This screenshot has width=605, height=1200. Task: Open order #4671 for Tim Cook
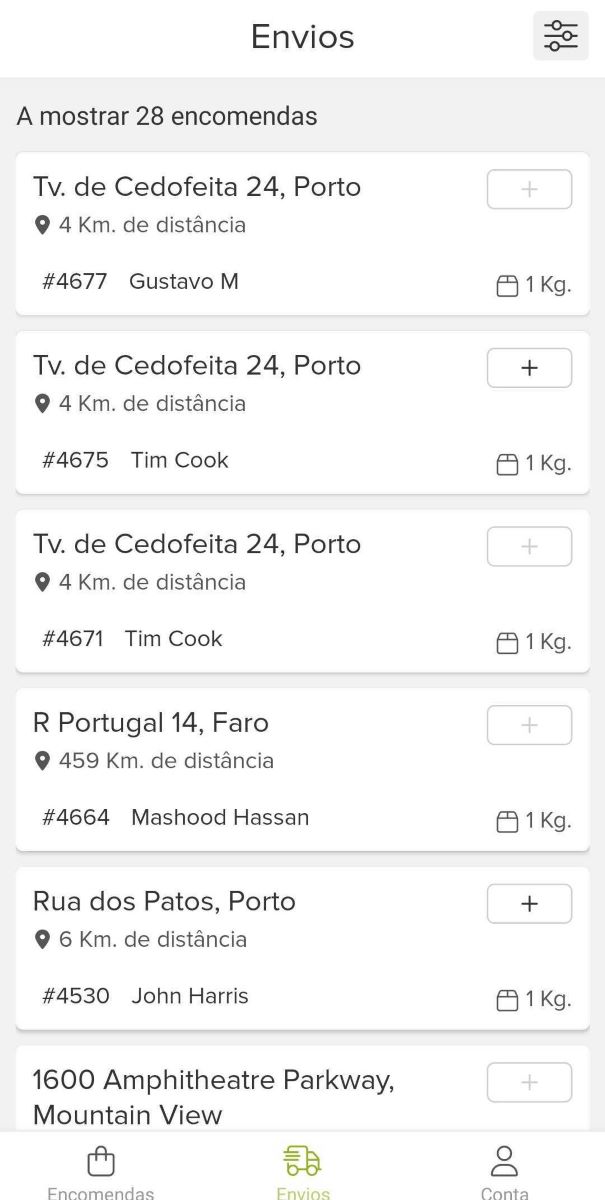point(250,607)
